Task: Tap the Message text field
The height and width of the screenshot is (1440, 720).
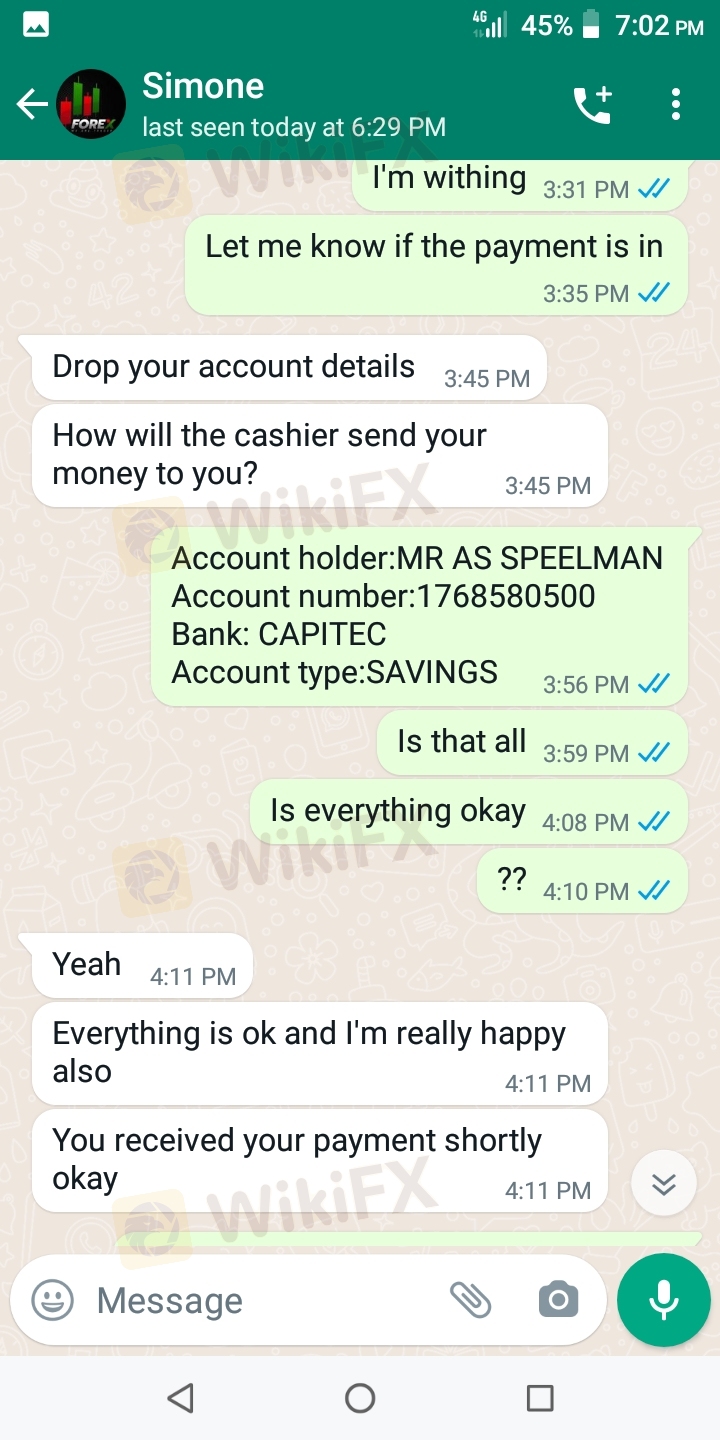Action: [260, 1300]
